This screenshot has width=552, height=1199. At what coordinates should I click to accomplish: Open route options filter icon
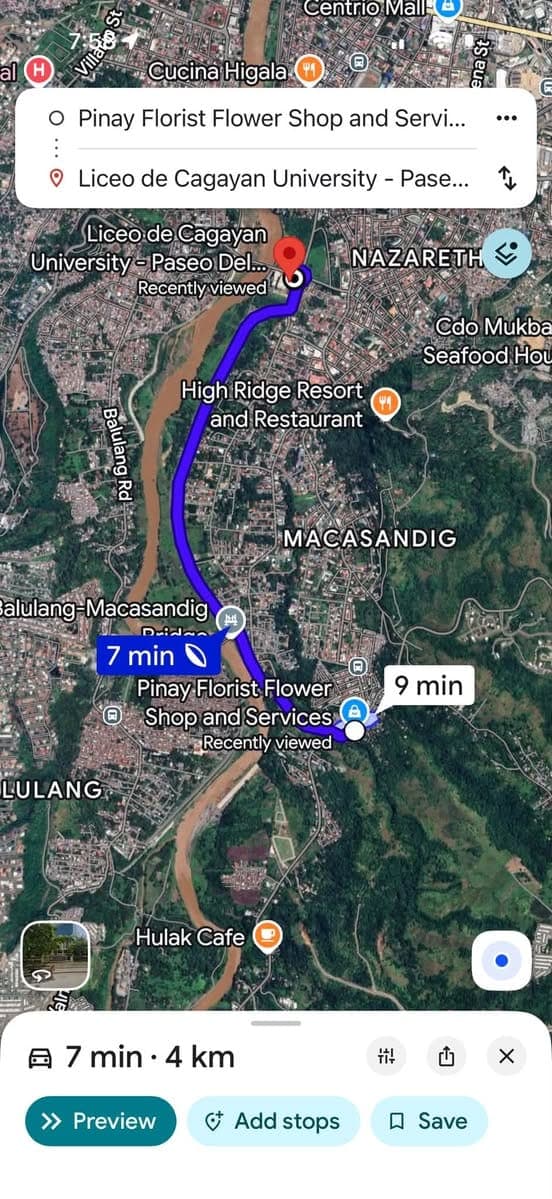coord(387,1057)
